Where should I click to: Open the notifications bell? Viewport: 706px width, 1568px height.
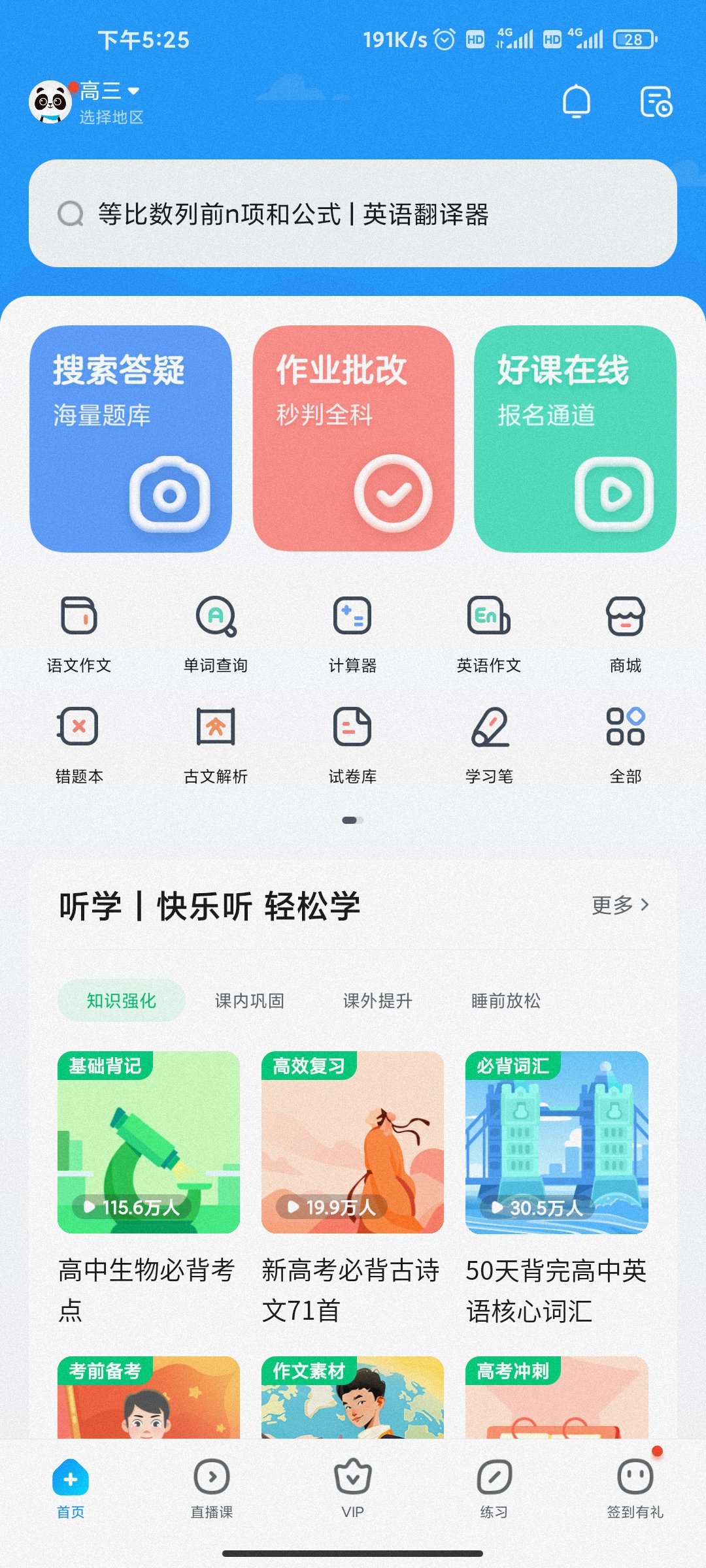click(576, 102)
